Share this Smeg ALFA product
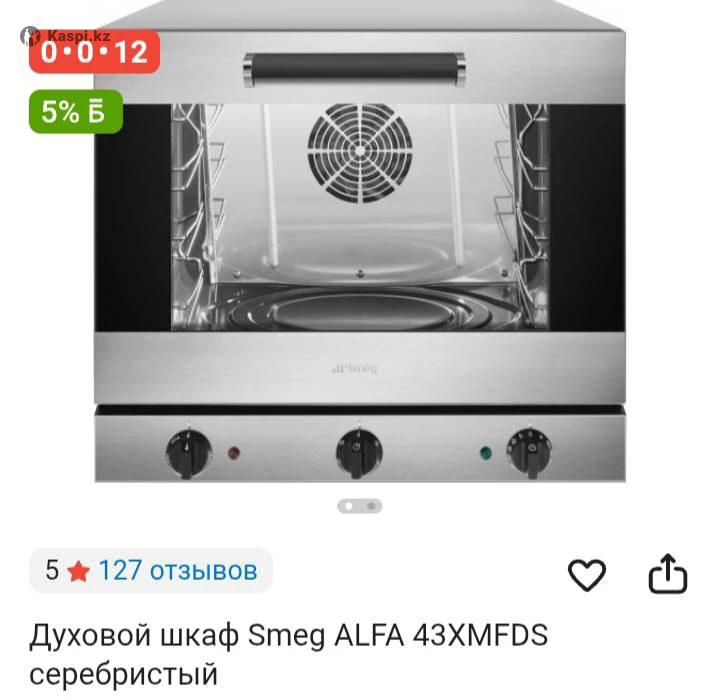This screenshot has height=700, width=720. [668, 574]
